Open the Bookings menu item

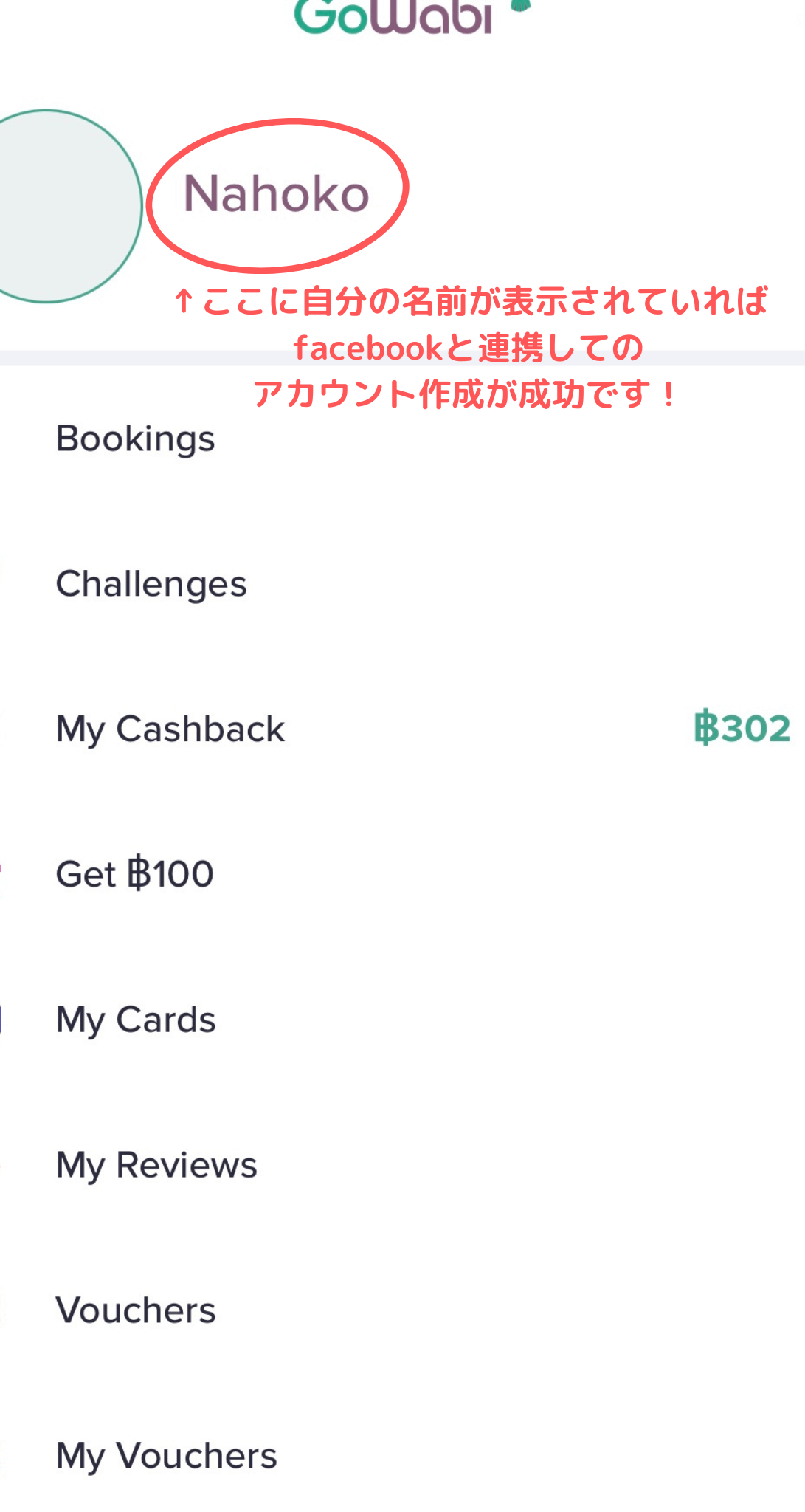click(x=136, y=439)
